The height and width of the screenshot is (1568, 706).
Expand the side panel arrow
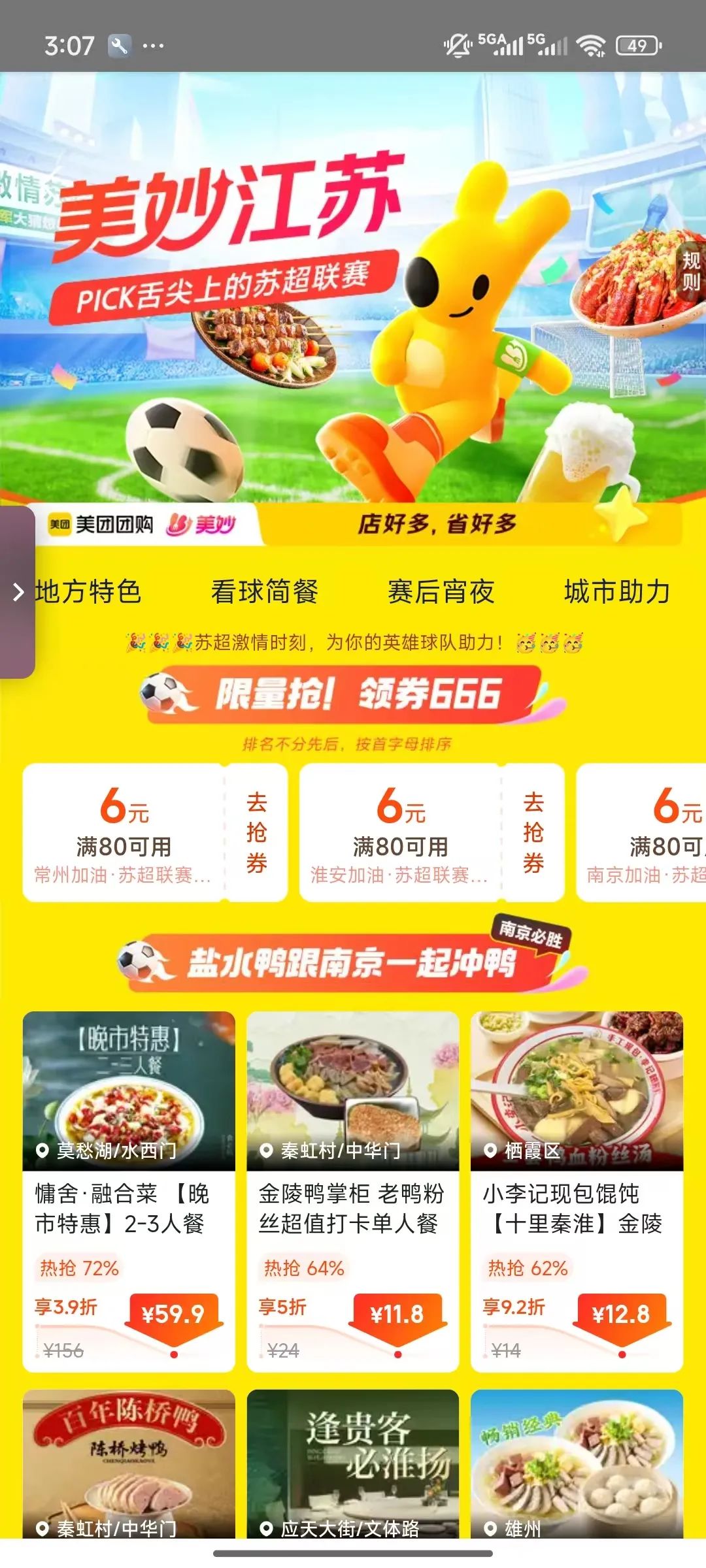(x=18, y=592)
